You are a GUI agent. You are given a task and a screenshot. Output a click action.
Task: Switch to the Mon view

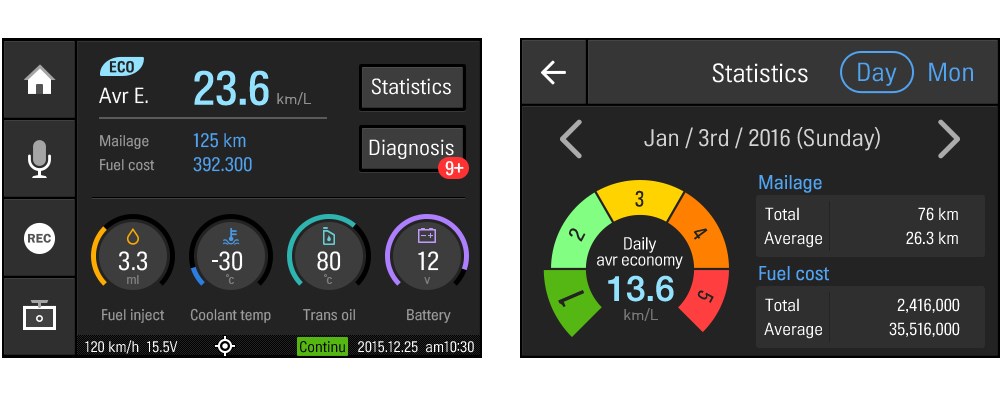click(951, 72)
